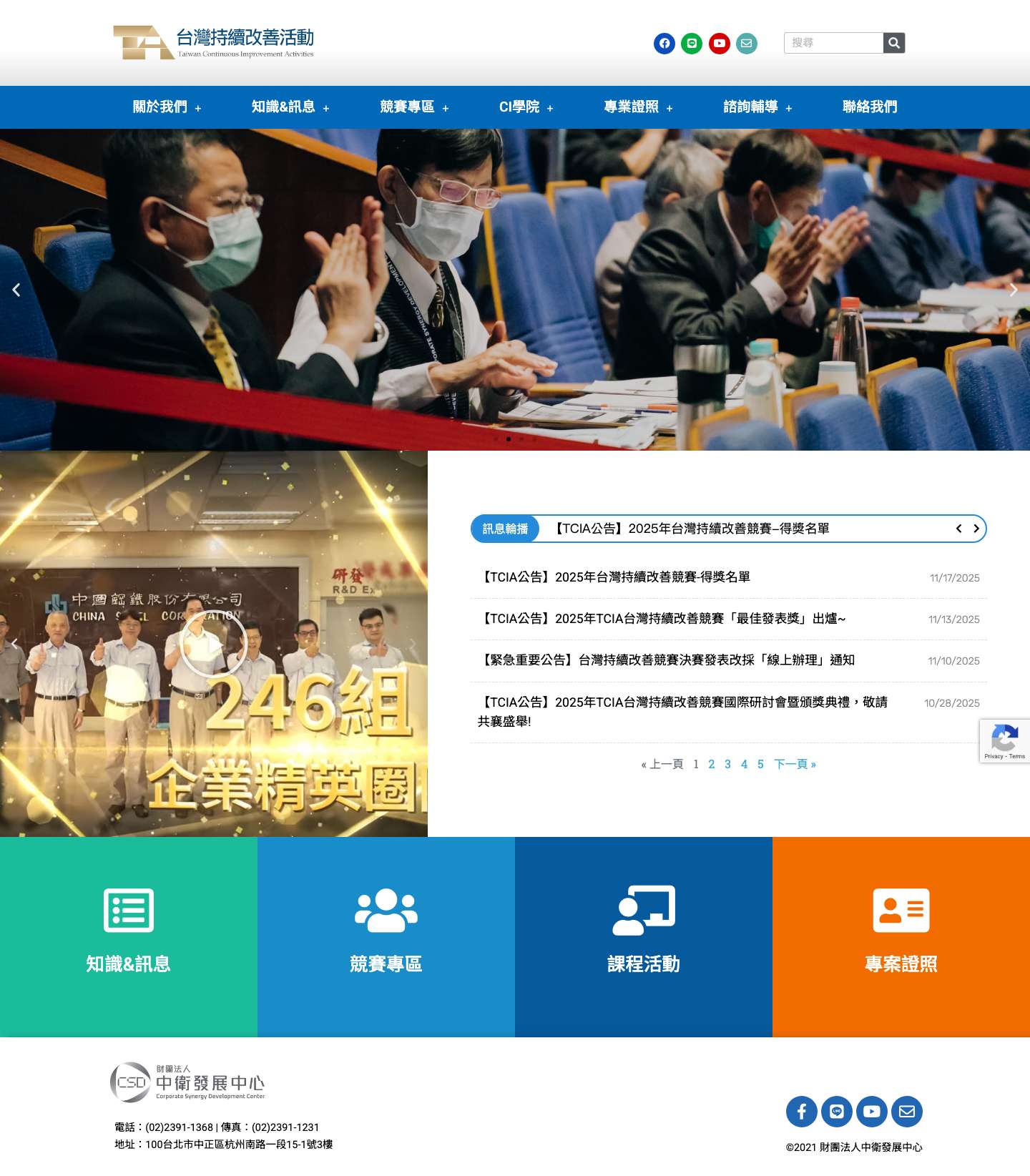
Task: Open the Line account from the header
Action: coord(692,43)
